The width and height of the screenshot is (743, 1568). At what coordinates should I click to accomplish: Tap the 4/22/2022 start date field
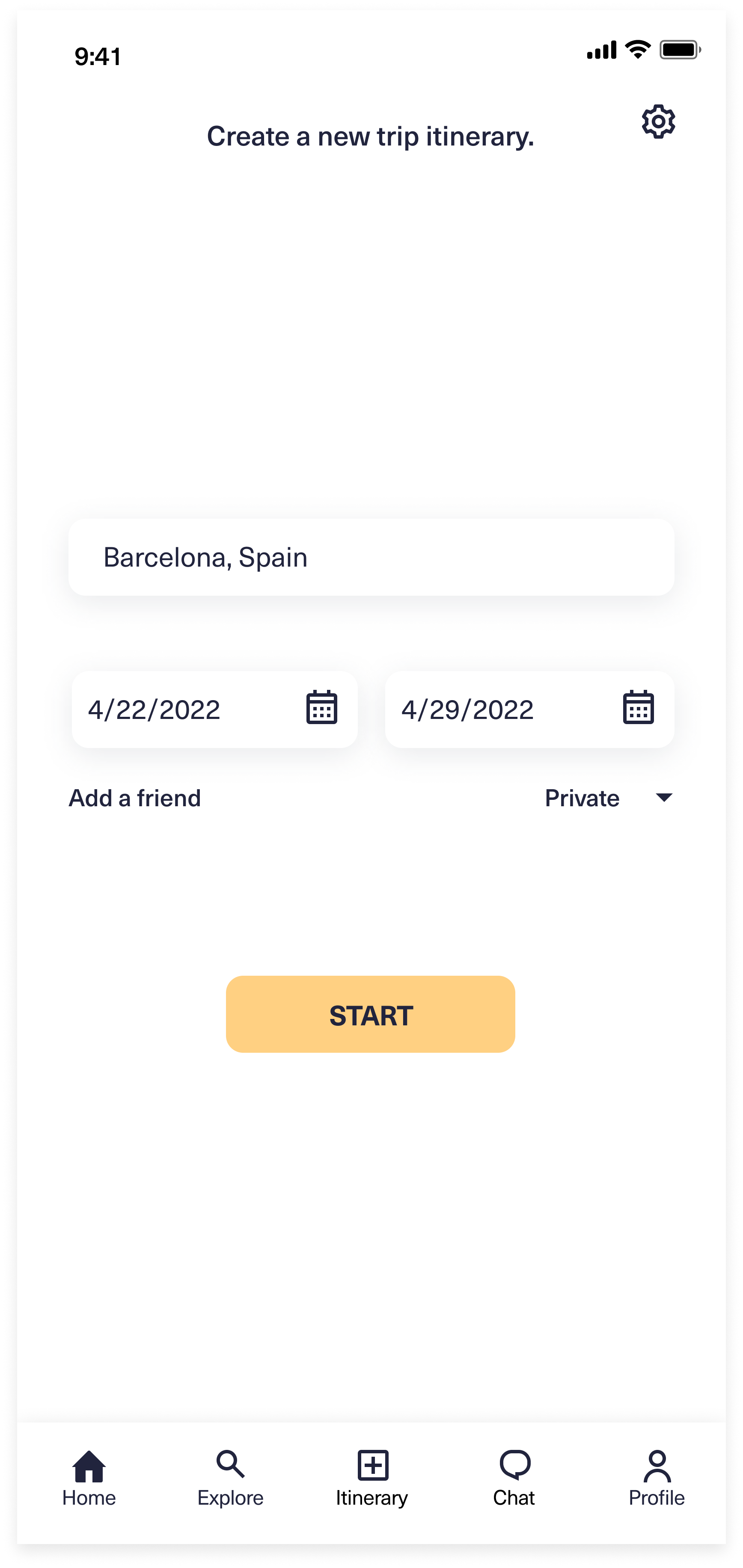(214, 709)
